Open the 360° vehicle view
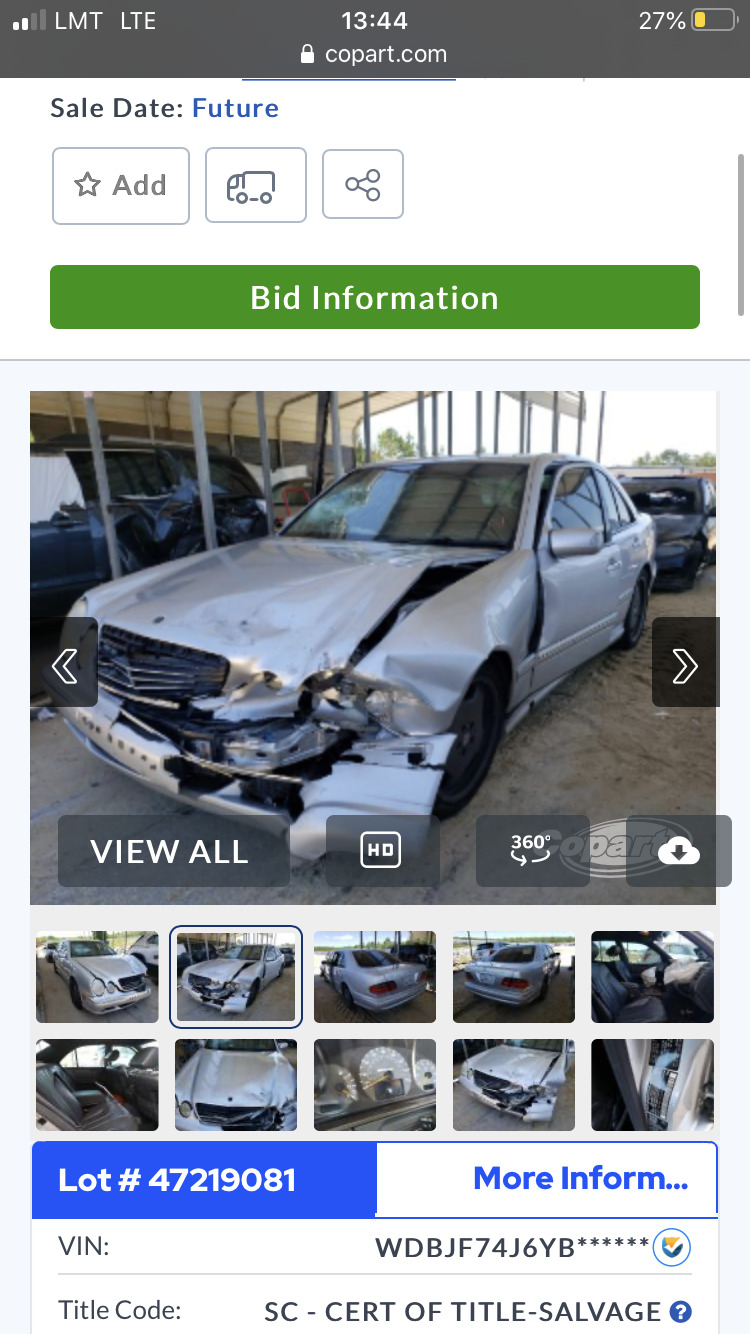 pyautogui.click(x=530, y=851)
